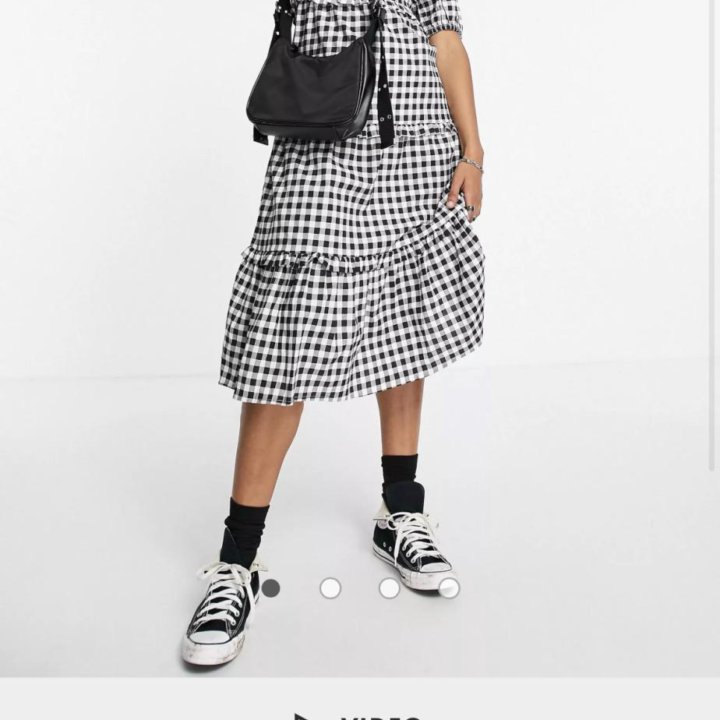Go to the fourth image dot
720x720 pixels.
point(449,588)
